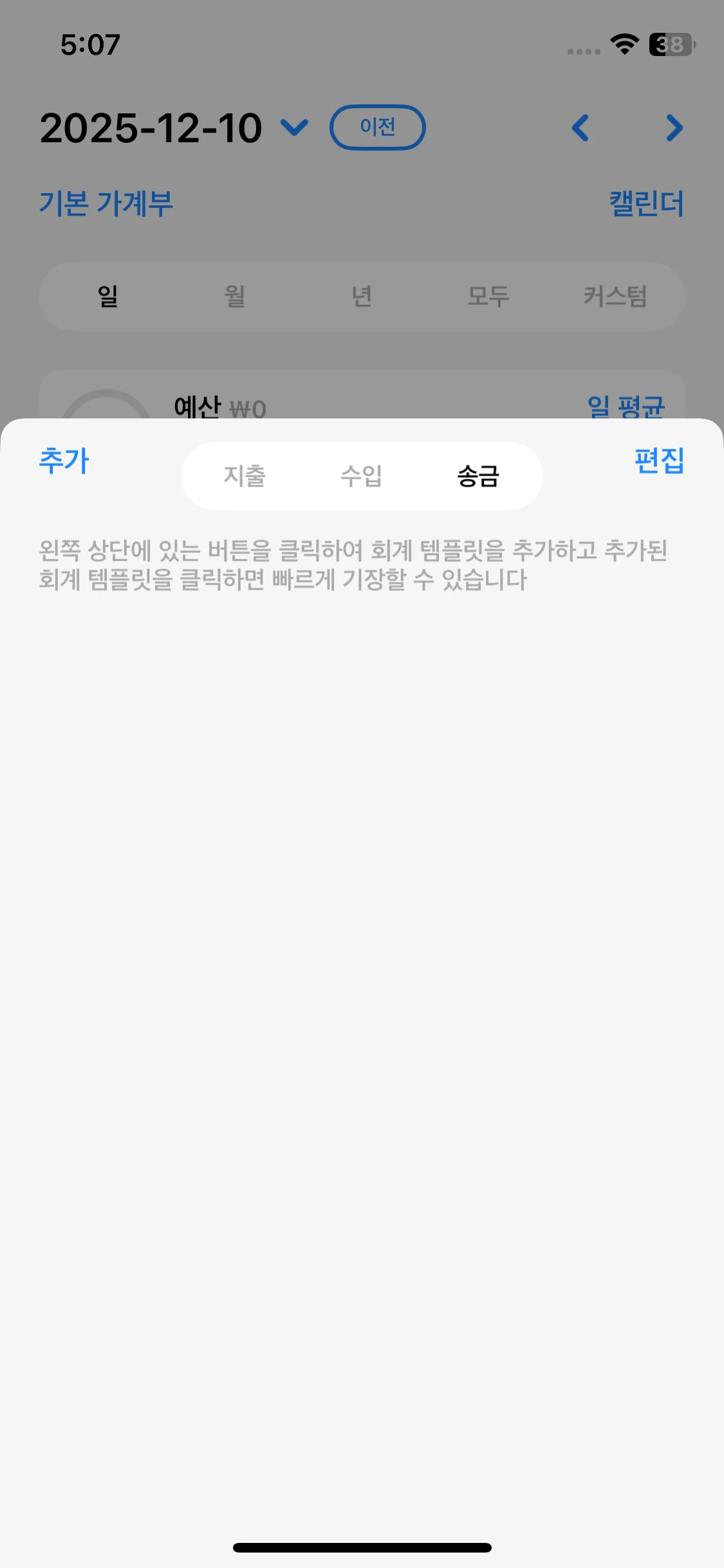Navigate to the next date with right chevron
Viewport: 724px width, 1568px height.
[674, 129]
